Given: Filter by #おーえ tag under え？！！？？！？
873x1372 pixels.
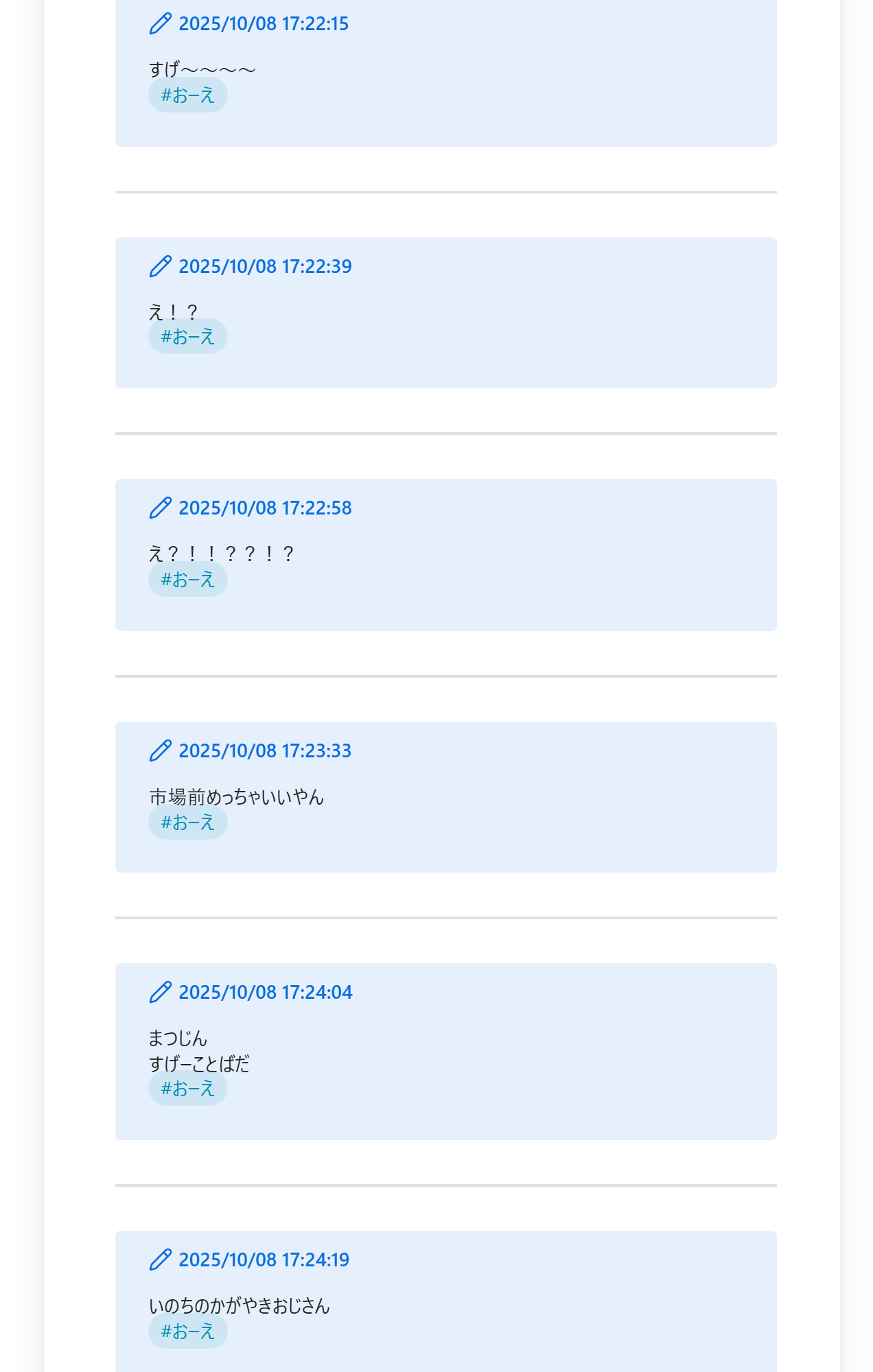Looking at the screenshot, I should pos(188,580).
